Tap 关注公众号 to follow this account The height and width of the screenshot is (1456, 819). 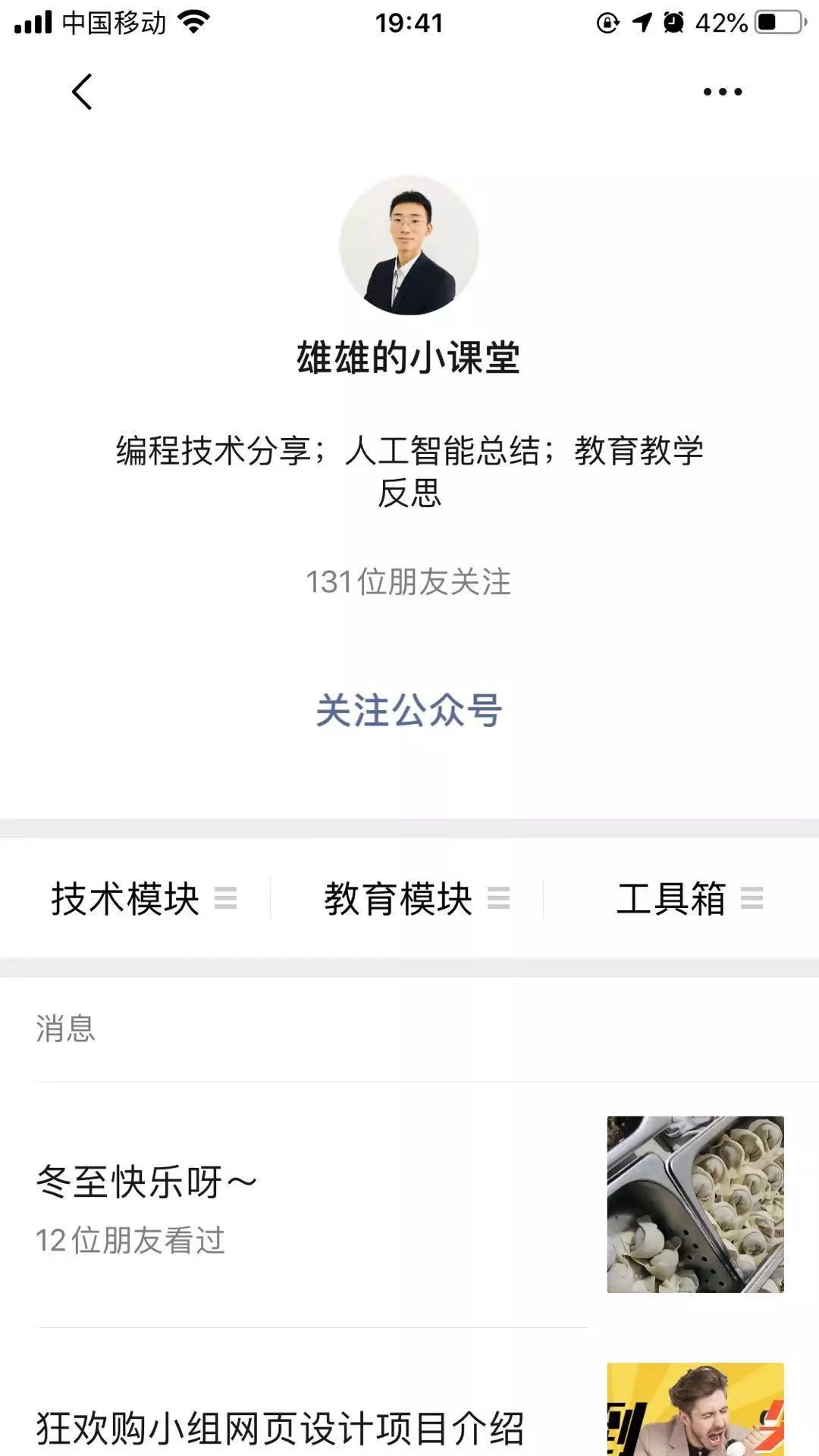click(409, 710)
